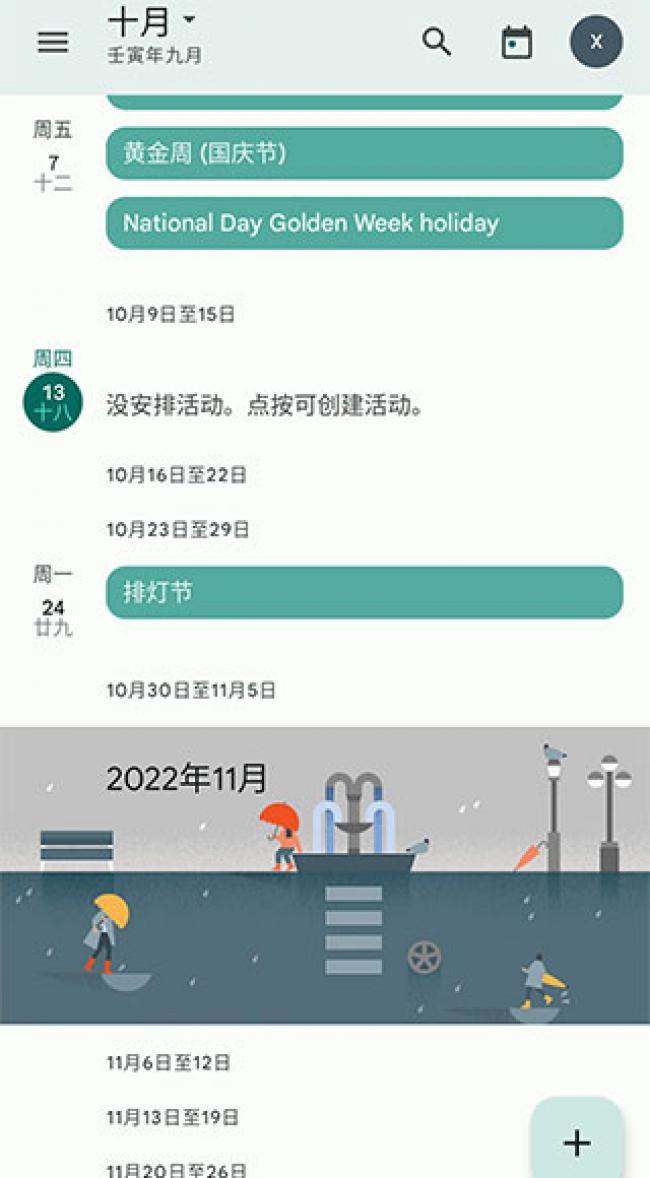Open the account profile avatar
The height and width of the screenshot is (1178, 650).
[596, 42]
